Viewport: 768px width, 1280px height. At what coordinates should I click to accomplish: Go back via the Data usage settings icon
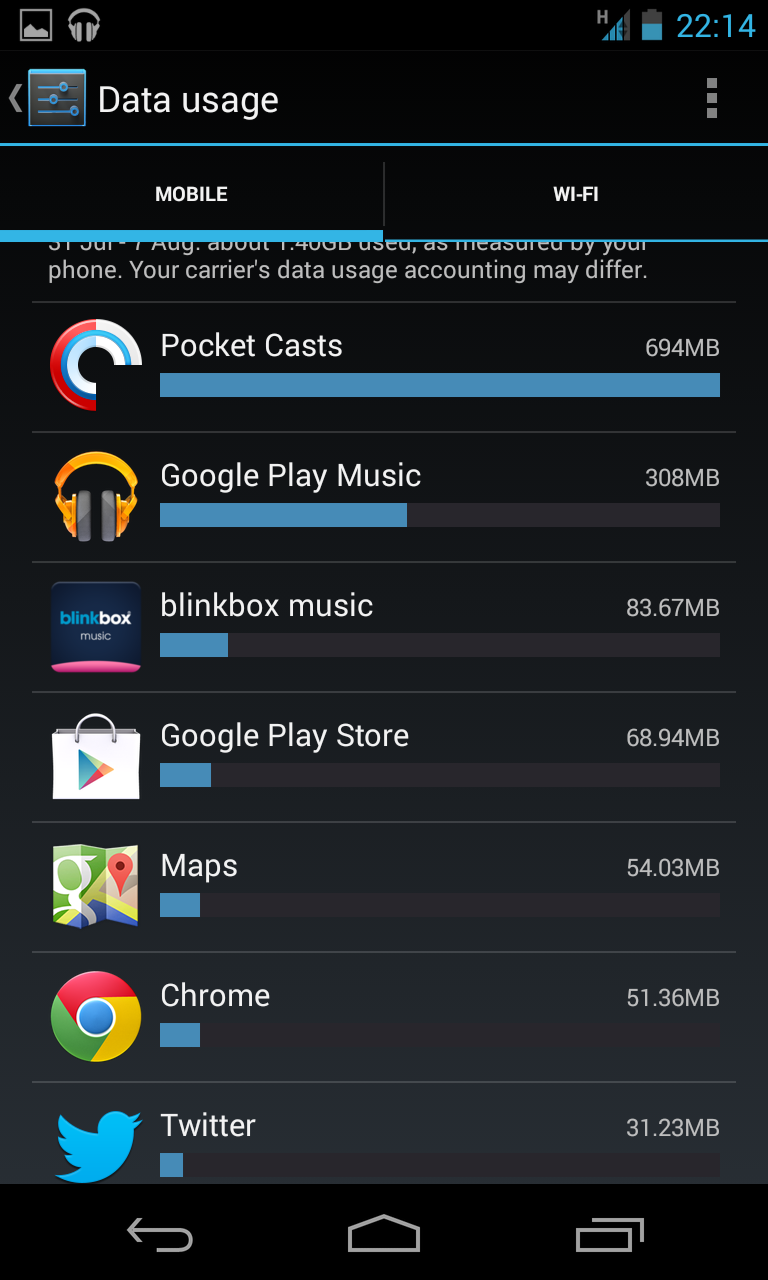[x=48, y=98]
